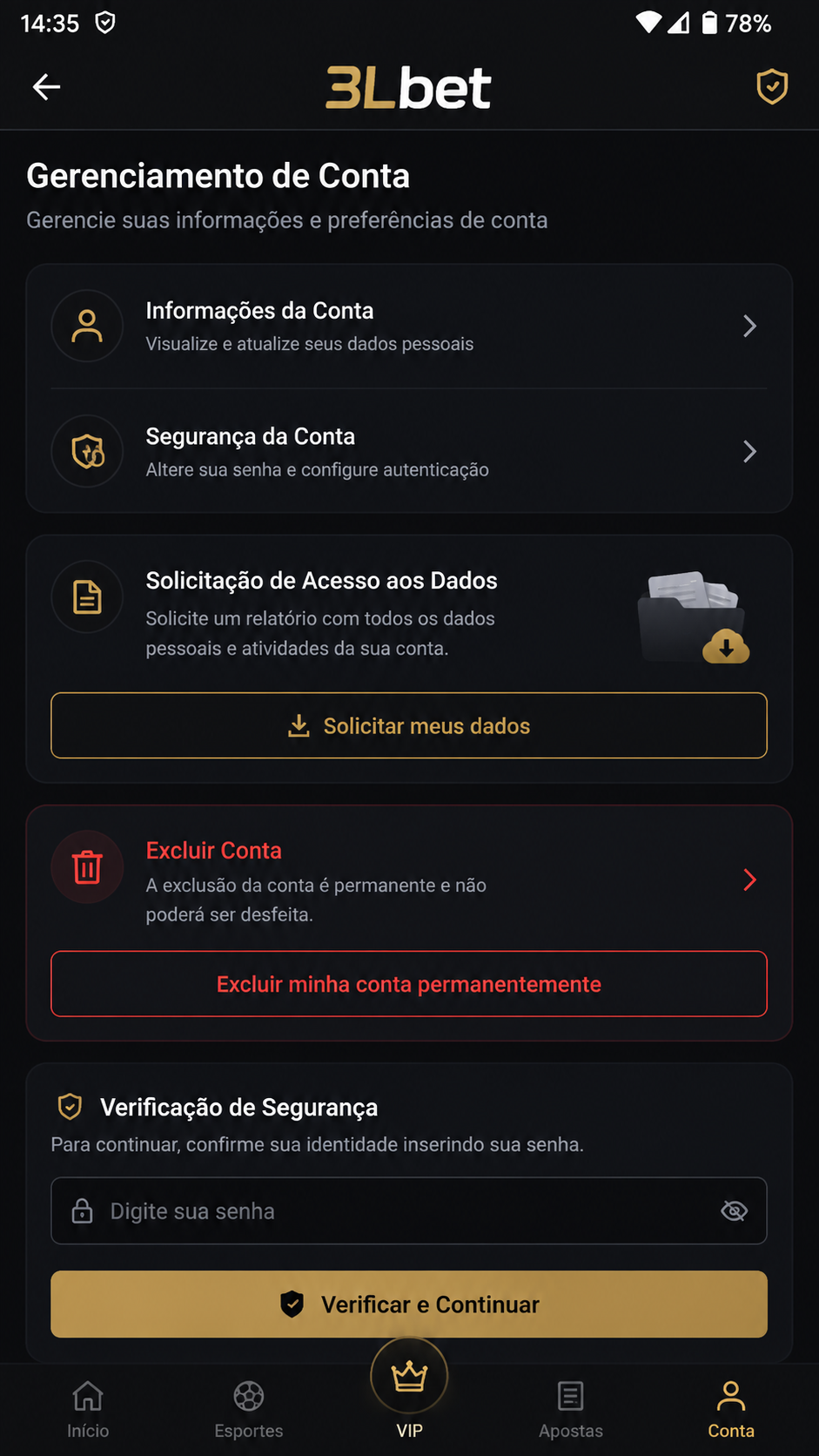
Task: Open Segurança da Conta settings
Action: click(409, 452)
